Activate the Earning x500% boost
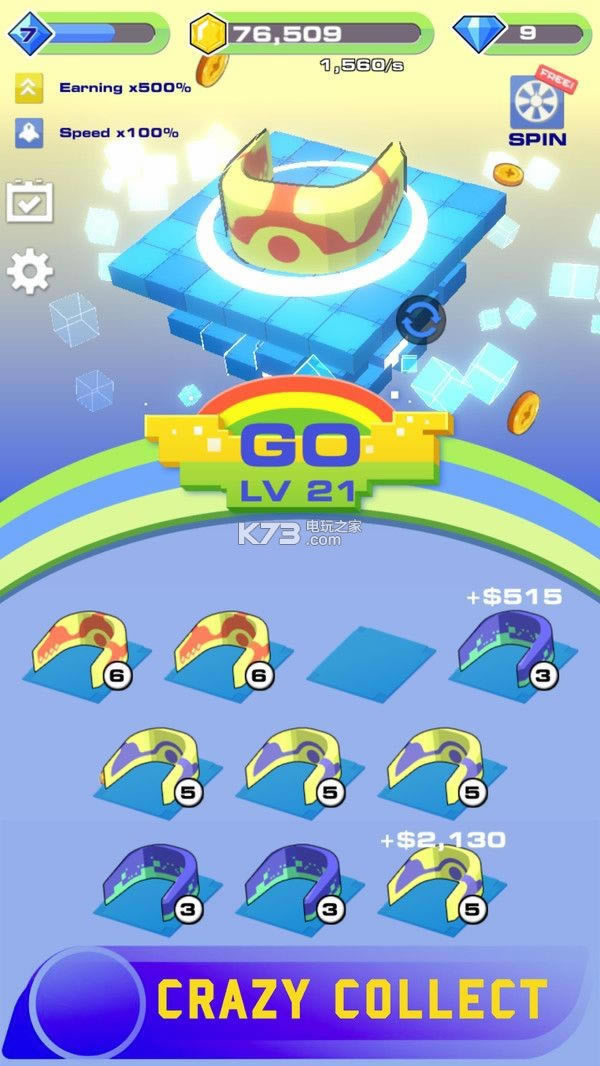 point(28,88)
